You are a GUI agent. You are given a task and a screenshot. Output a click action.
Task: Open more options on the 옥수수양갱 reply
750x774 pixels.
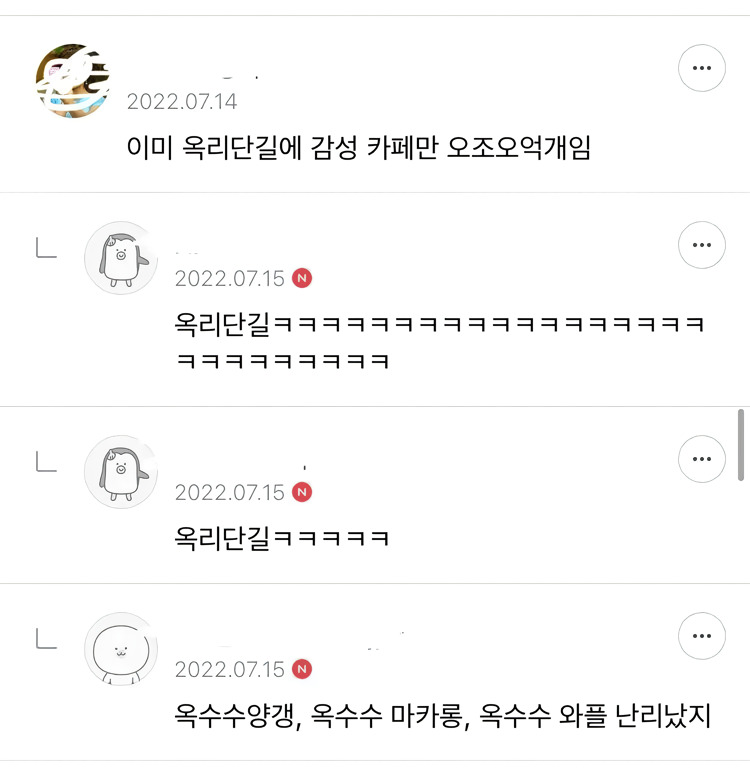pyautogui.click(x=701, y=636)
